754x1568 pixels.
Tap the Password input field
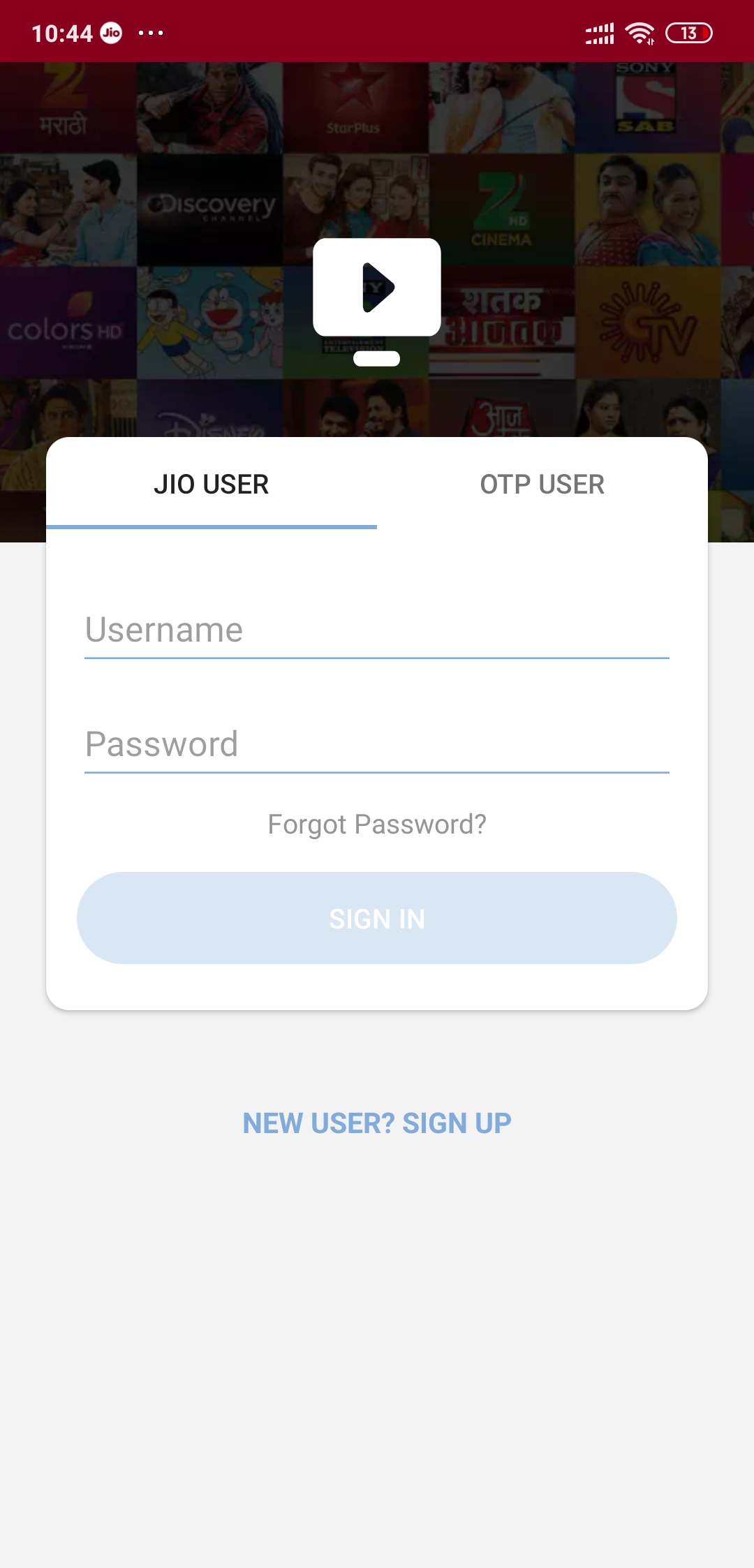377,744
